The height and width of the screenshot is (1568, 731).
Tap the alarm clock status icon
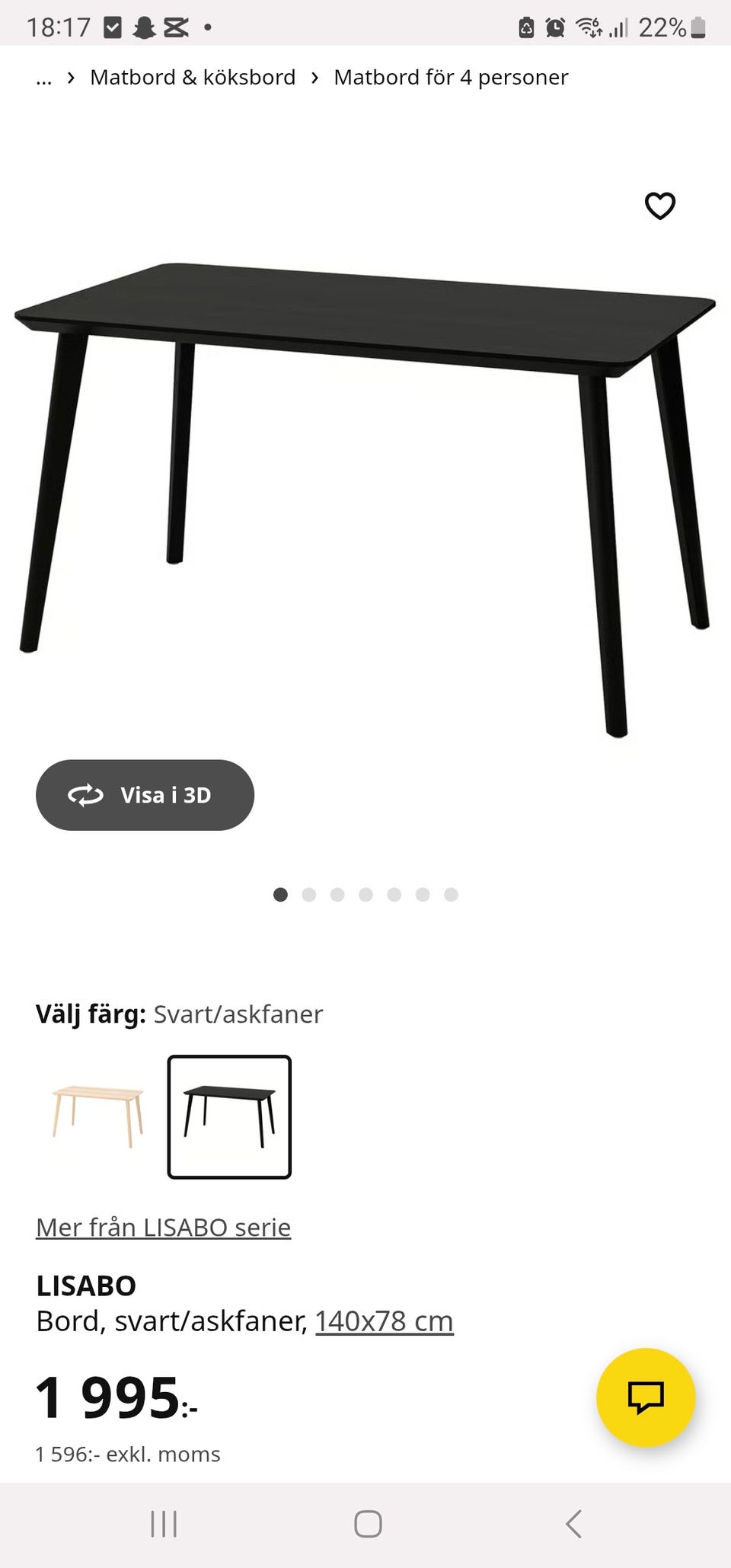point(555,27)
